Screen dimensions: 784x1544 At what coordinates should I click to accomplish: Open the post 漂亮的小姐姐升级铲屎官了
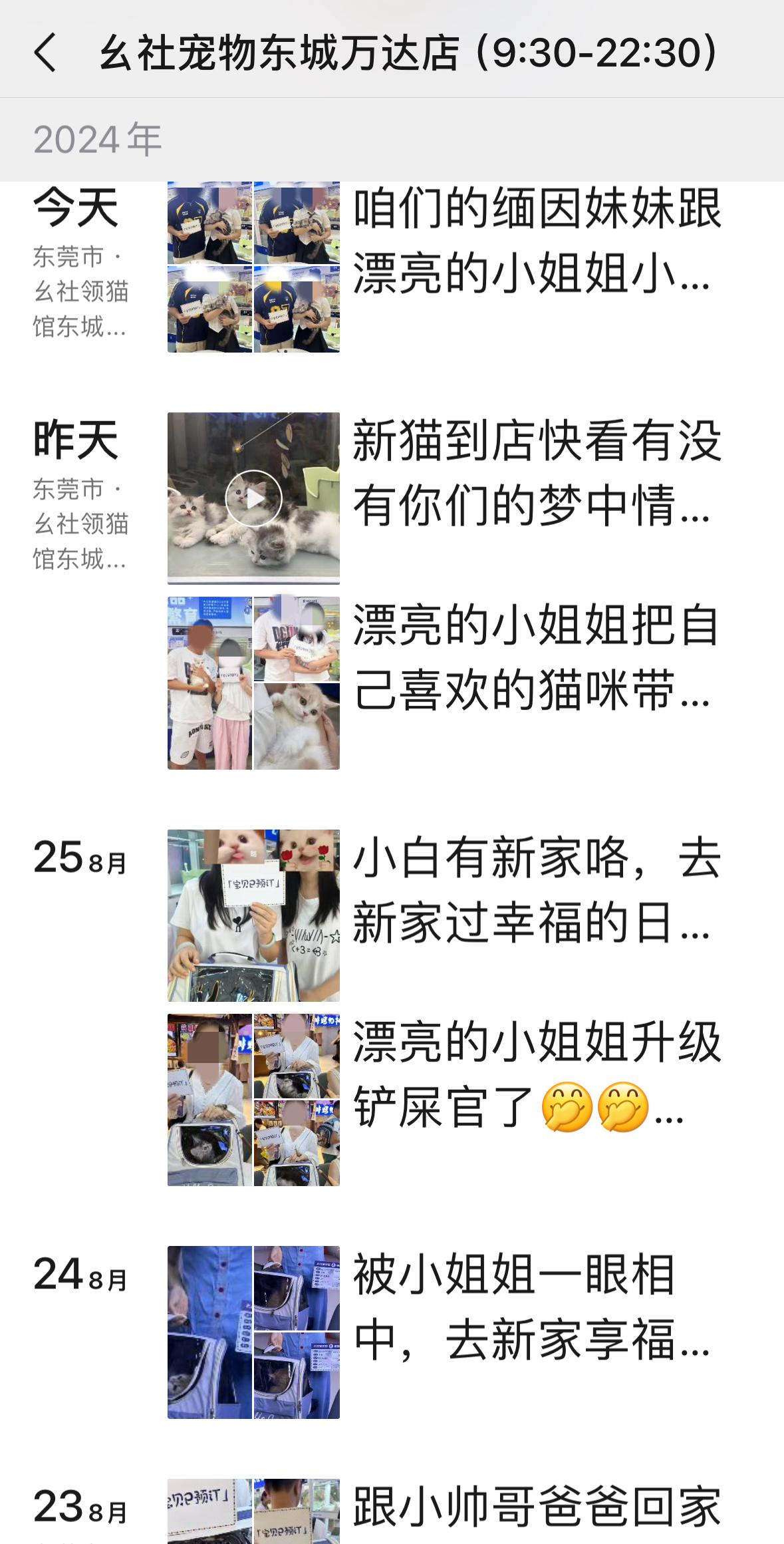(536, 1074)
